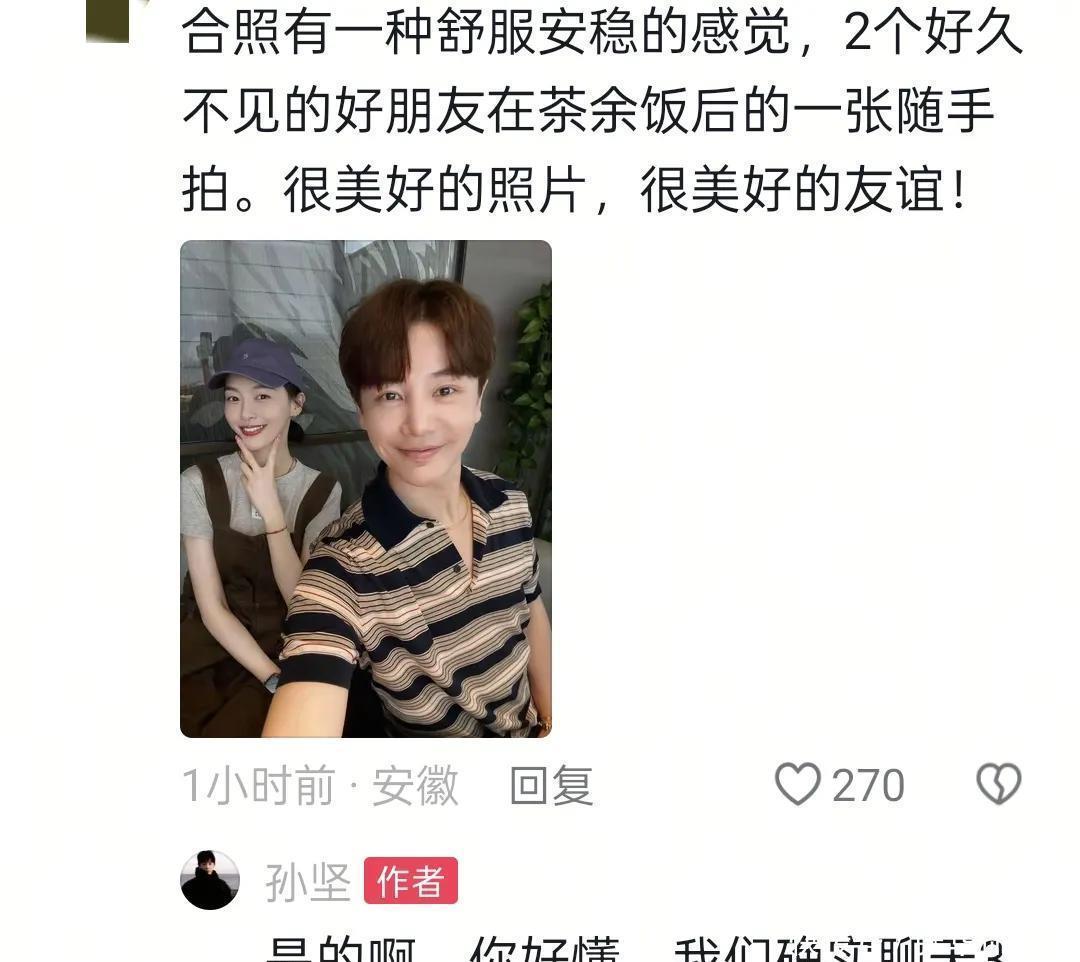Tap 回复 to reply to the comment
The image size is (1080, 962).
pos(551,786)
